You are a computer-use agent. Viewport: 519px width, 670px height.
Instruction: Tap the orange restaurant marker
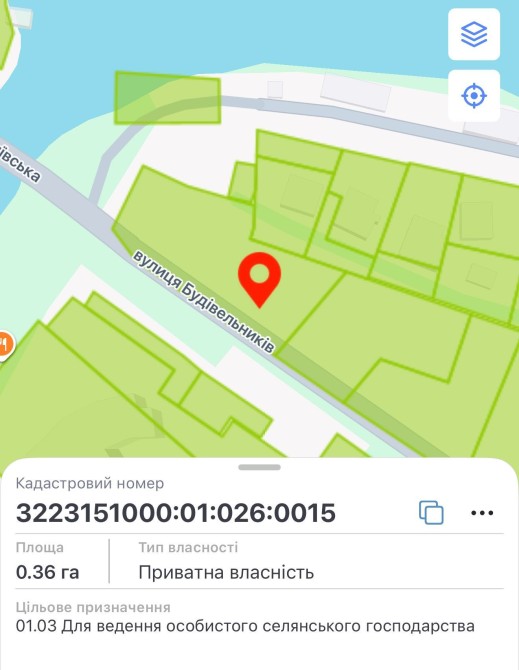coord(5,345)
